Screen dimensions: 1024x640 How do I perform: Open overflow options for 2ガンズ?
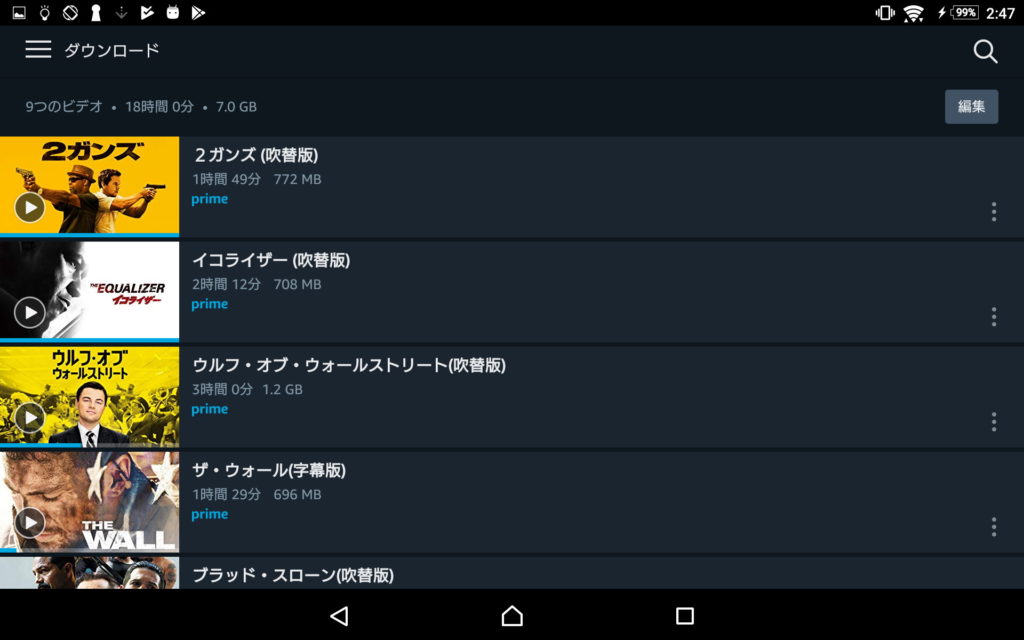coord(993,212)
